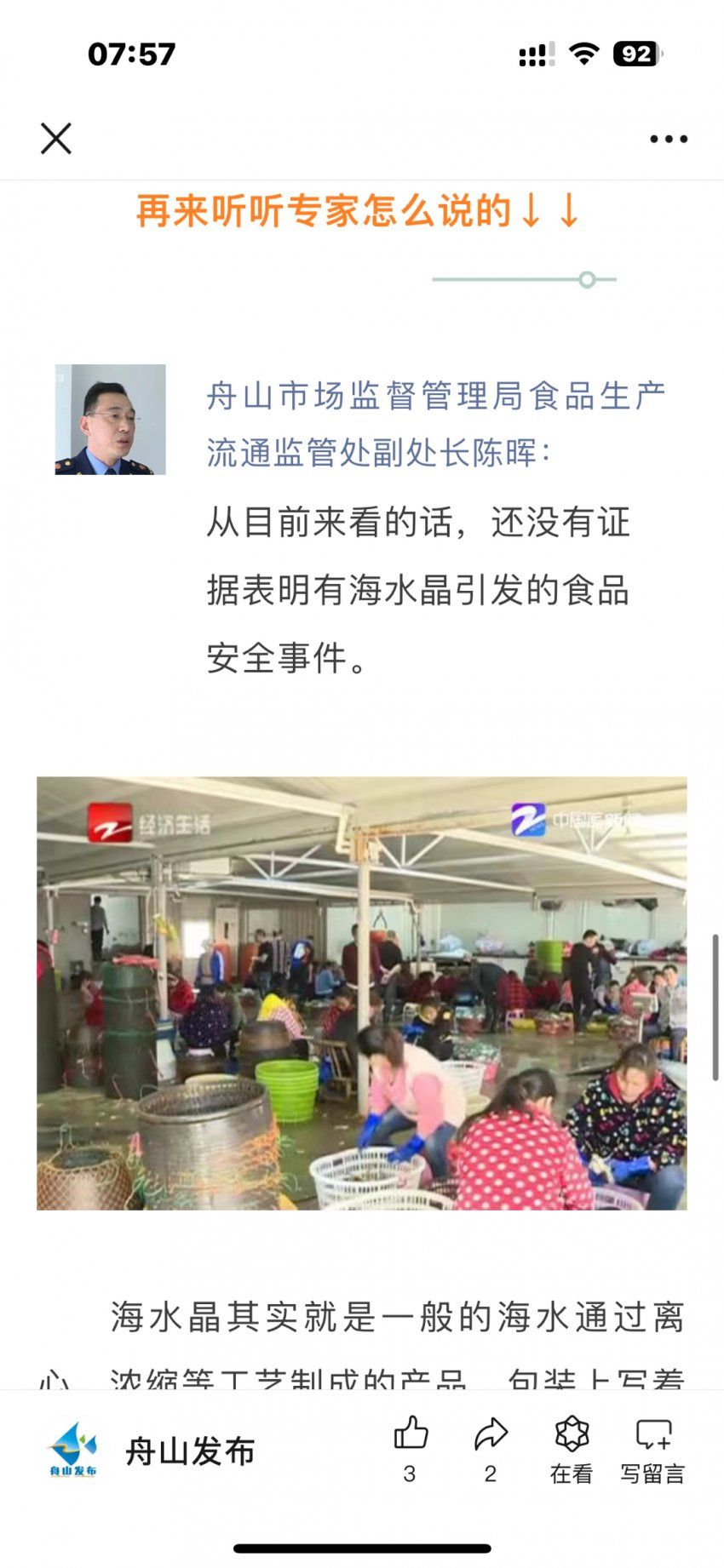Like the article with the thumbs-up icon

pyautogui.click(x=411, y=1434)
